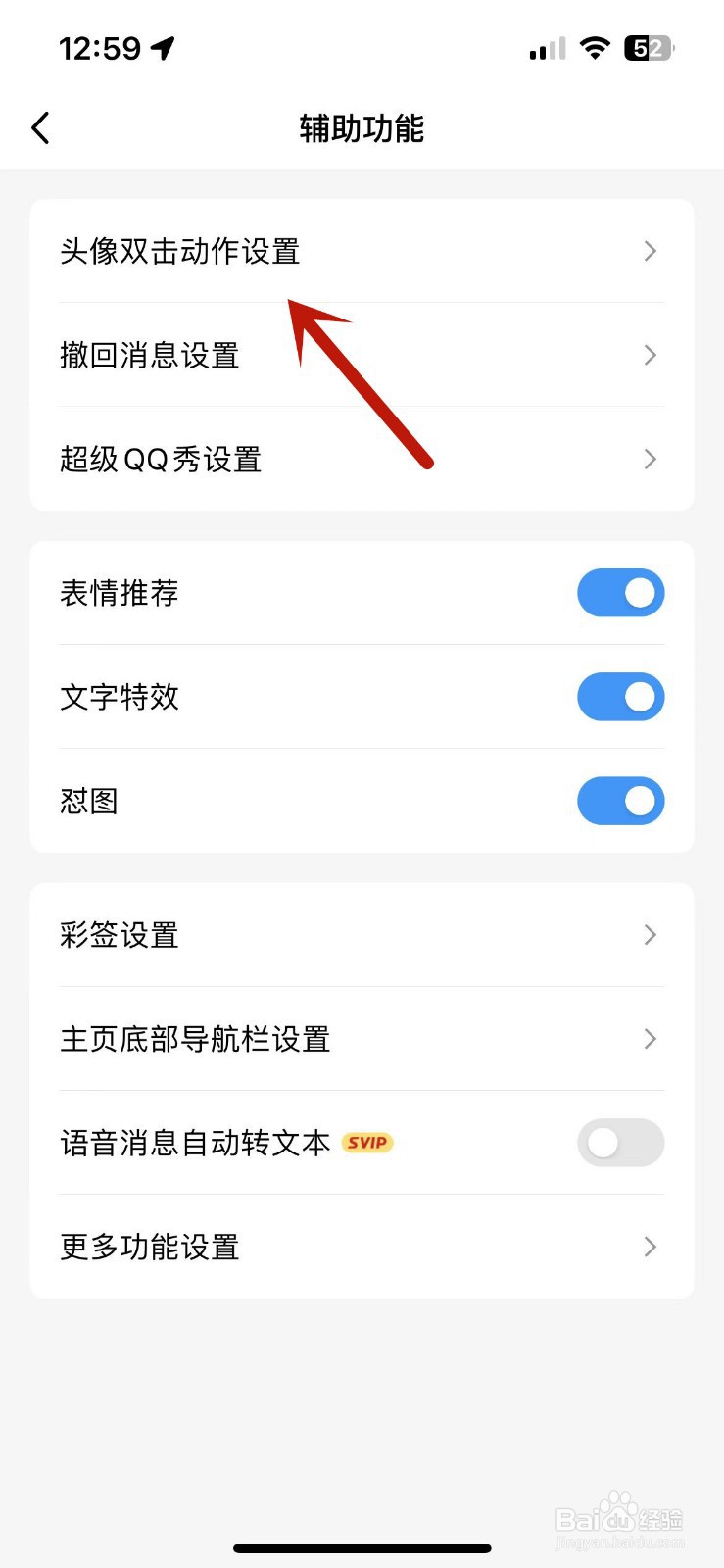The height and width of the screenshot is (1568, 724).
Task: Tap the back arrow to exit 辅助功能
Action: [x=40, y=127]
